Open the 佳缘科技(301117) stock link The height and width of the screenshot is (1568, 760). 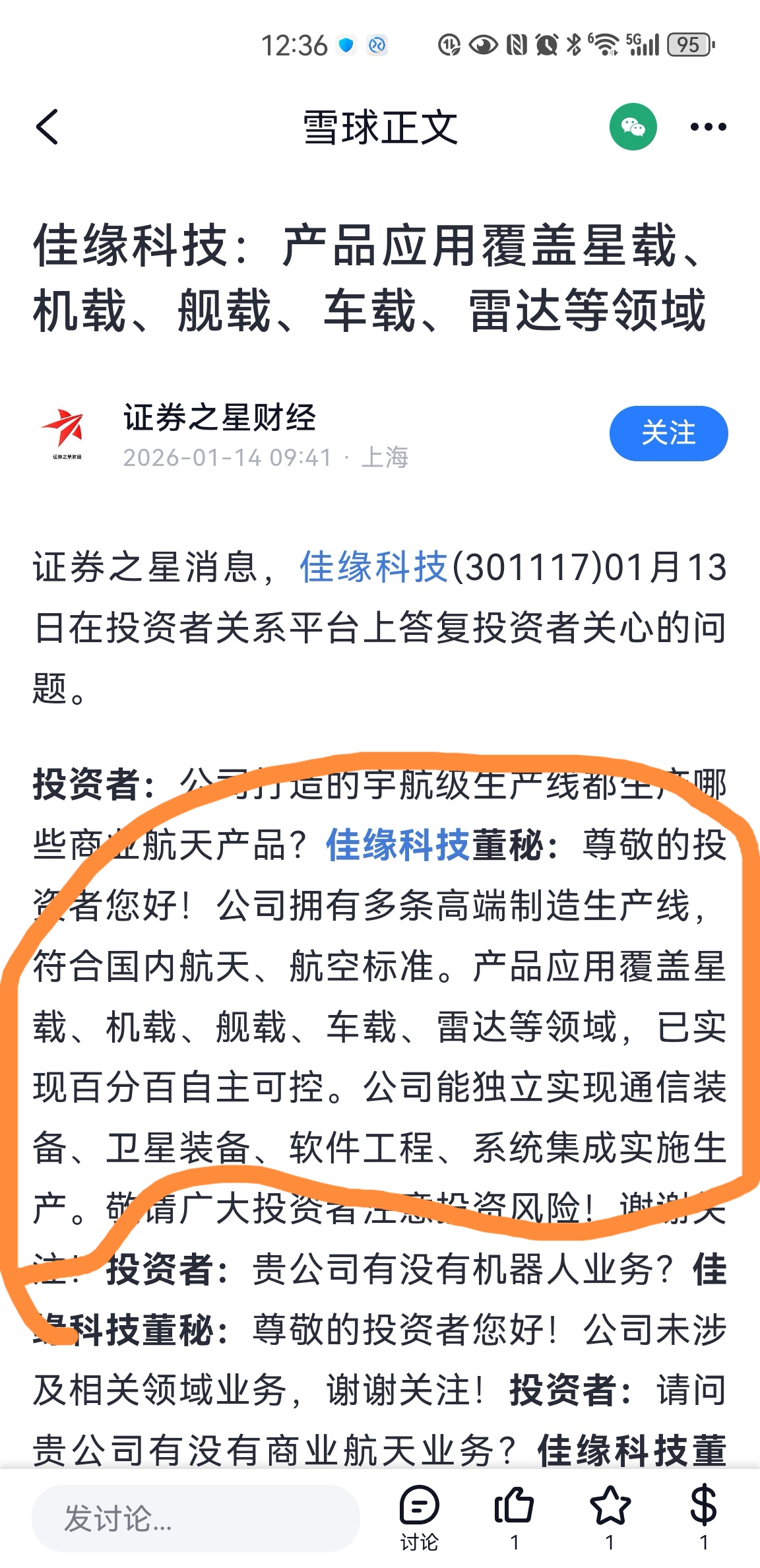(x=373, y=568)
